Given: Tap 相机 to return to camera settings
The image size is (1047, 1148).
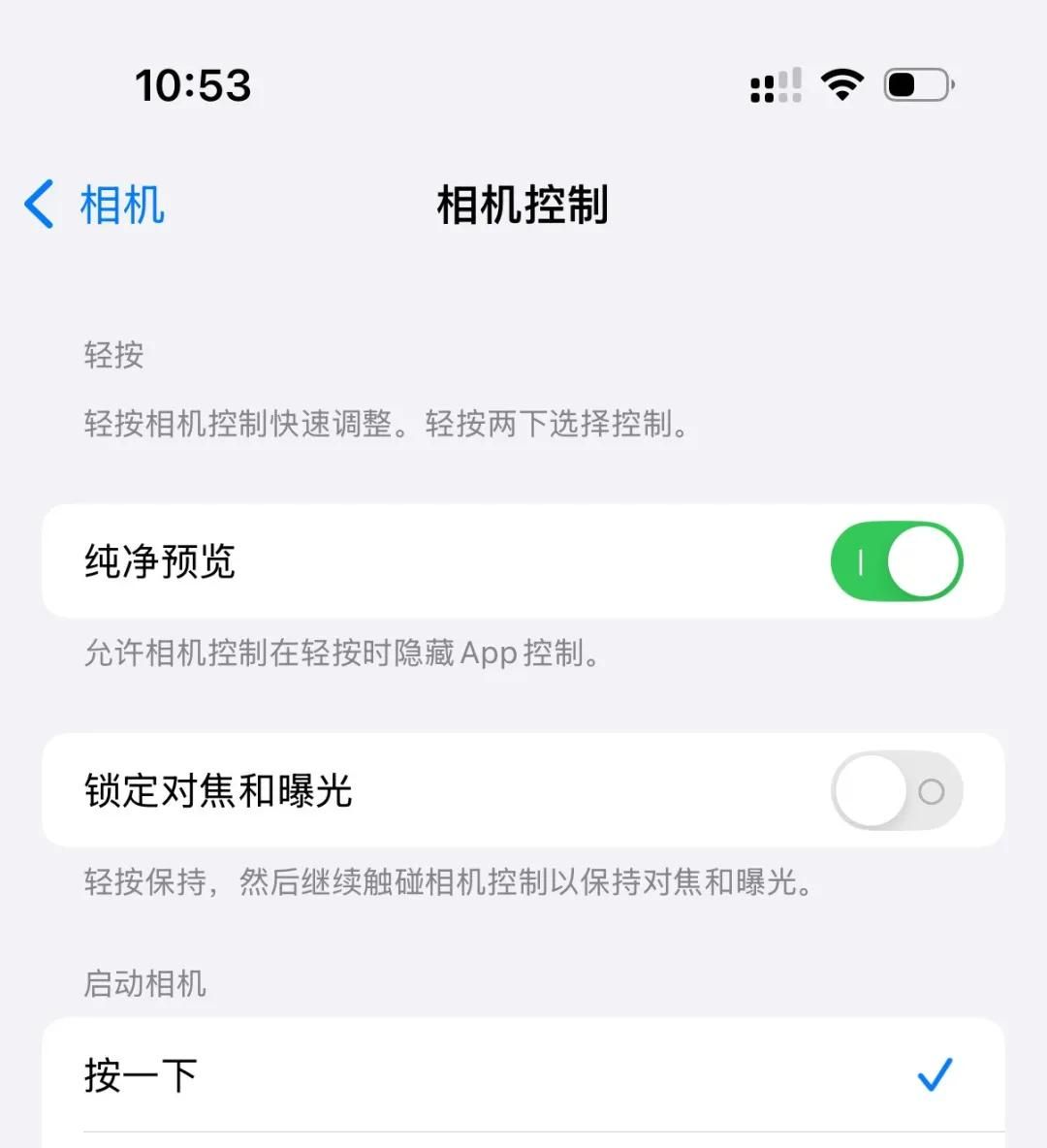Looking at the screenshot, I should [x=122, y=206].
